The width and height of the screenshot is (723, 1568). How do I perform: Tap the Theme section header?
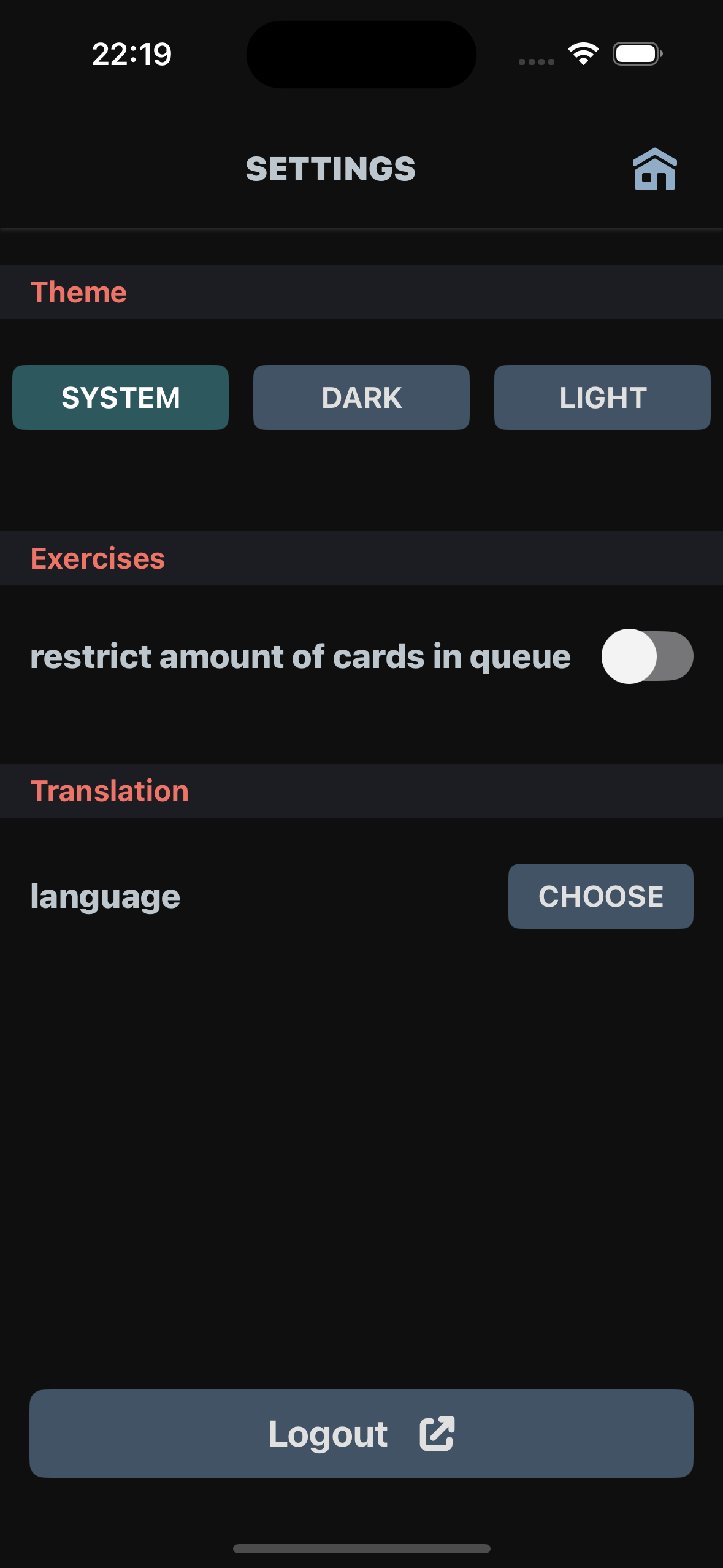[x=78, y=292]
